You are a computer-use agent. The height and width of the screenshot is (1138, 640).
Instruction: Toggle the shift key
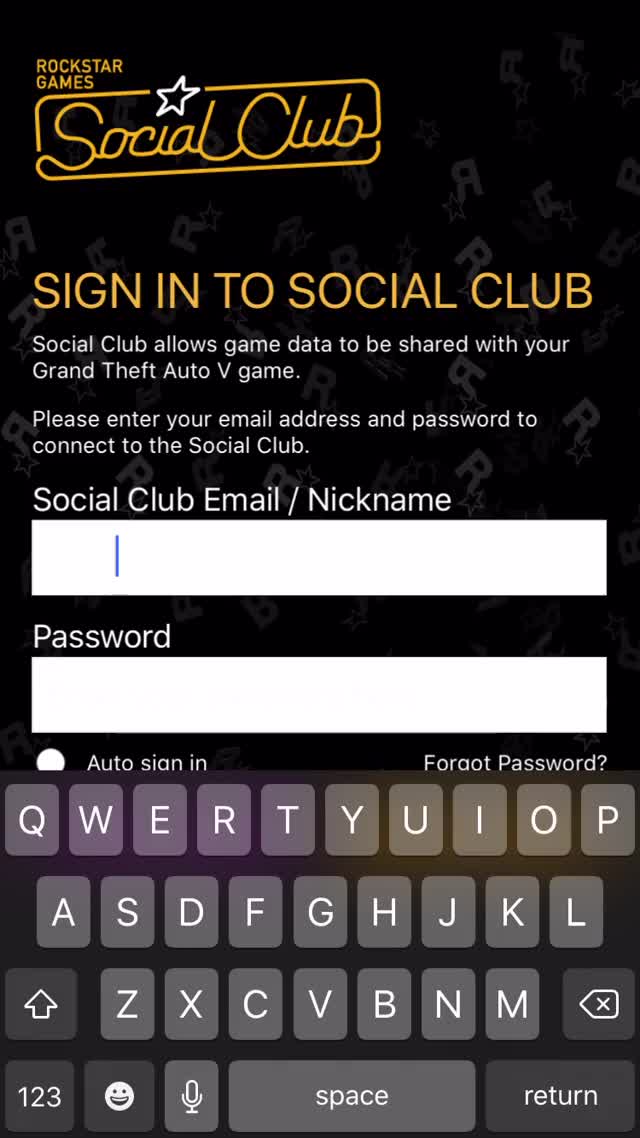pos(40,1004)
